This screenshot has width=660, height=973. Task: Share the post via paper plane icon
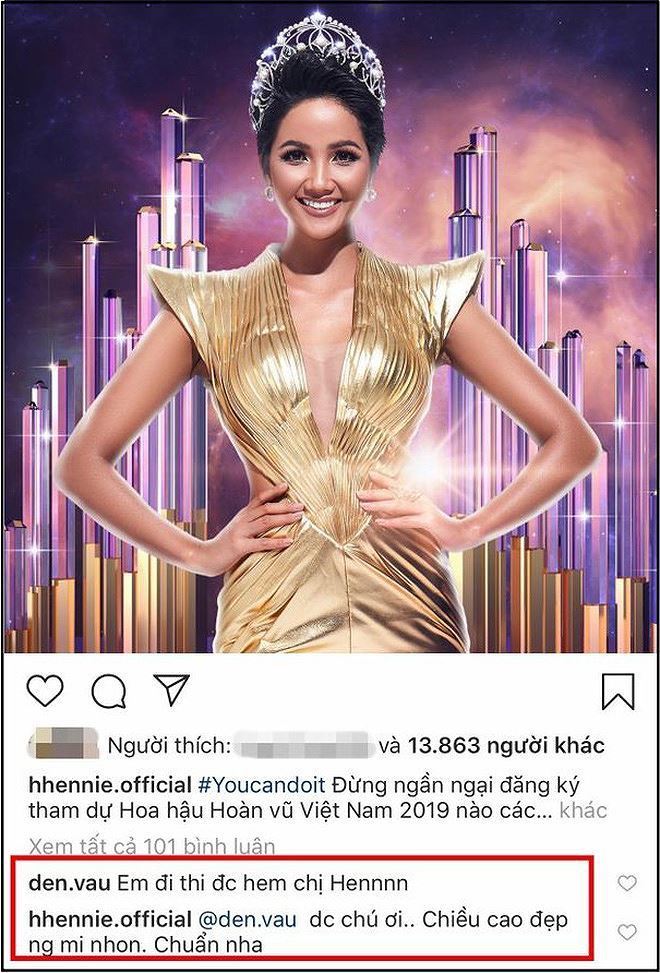171,690
